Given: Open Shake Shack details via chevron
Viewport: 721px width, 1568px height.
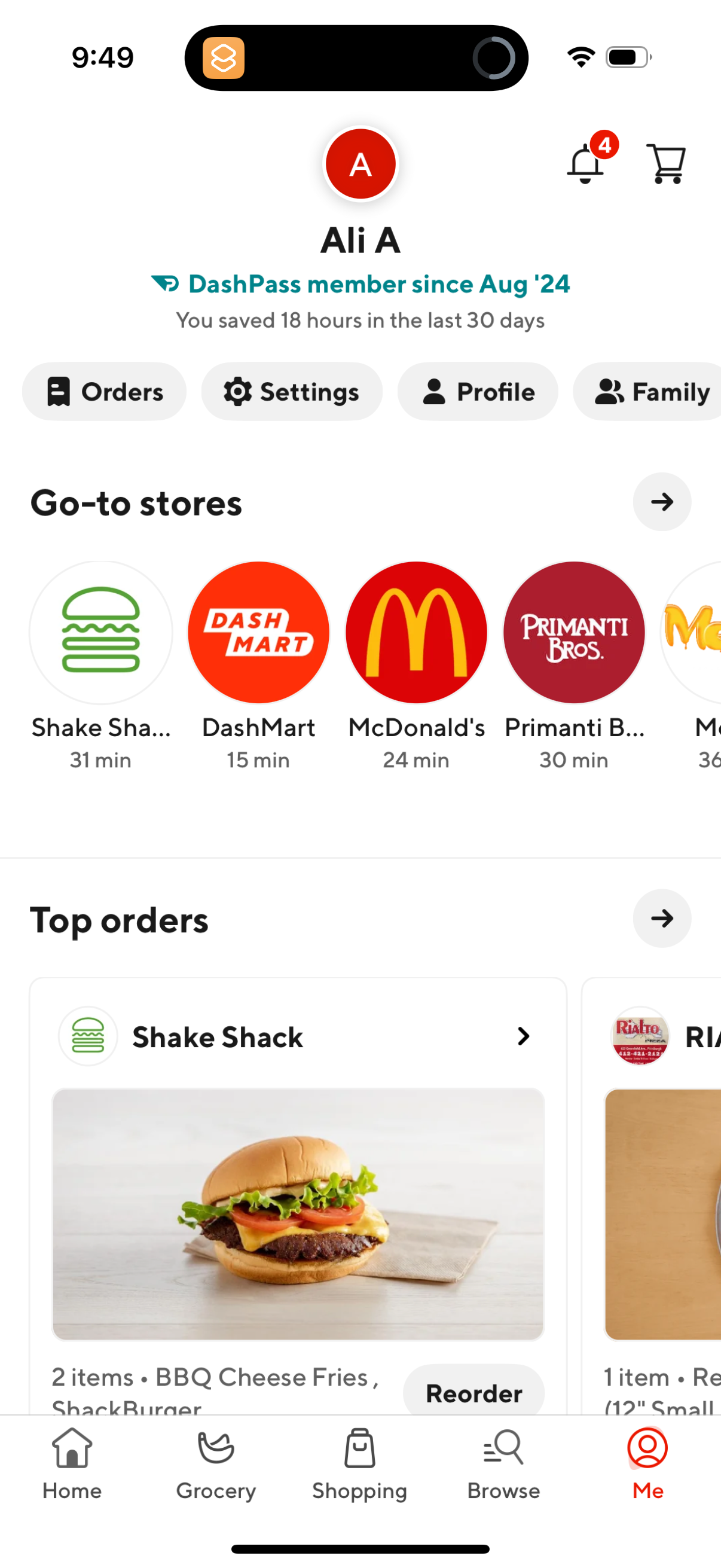Looking at the screenshot, I should [523, 1036].
